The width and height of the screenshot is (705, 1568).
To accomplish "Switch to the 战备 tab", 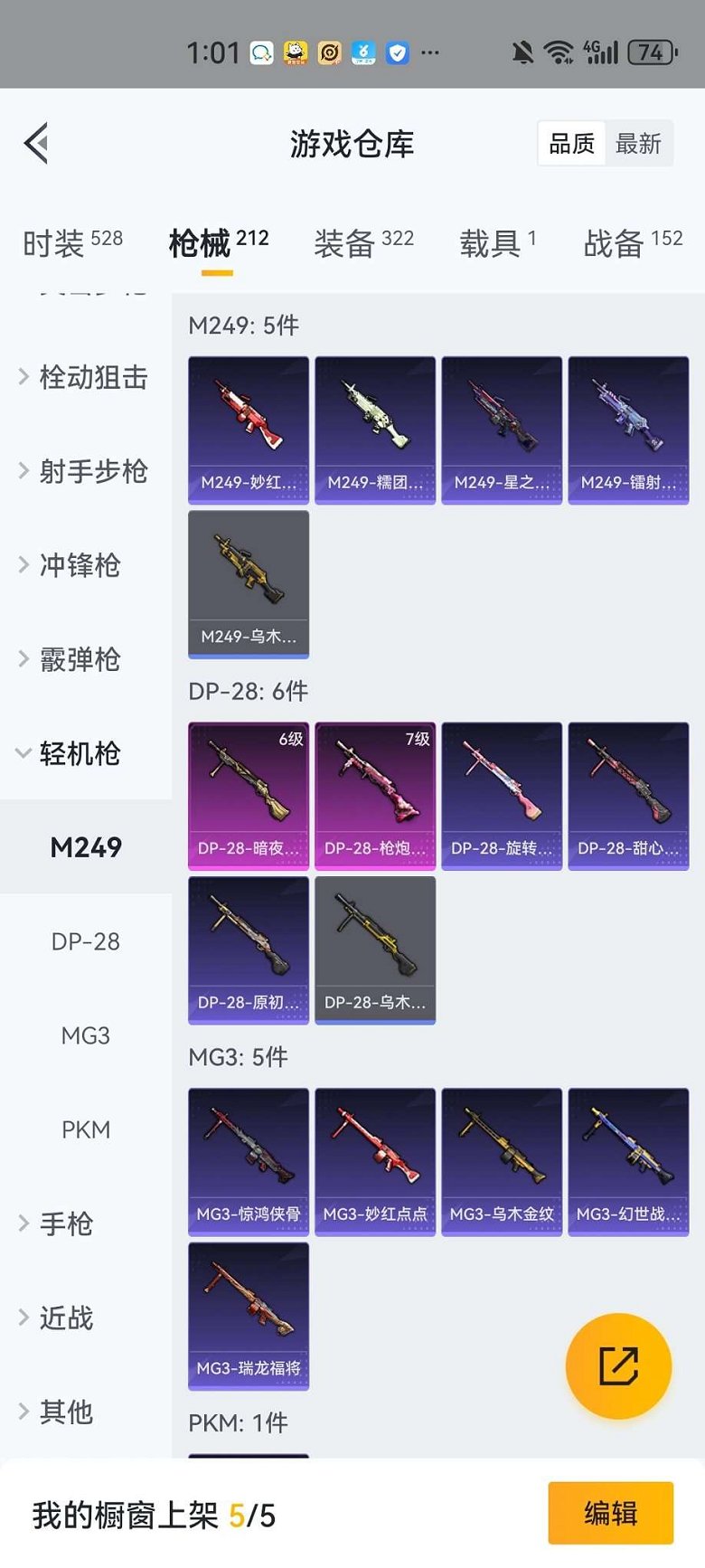I will click(633, 242).
